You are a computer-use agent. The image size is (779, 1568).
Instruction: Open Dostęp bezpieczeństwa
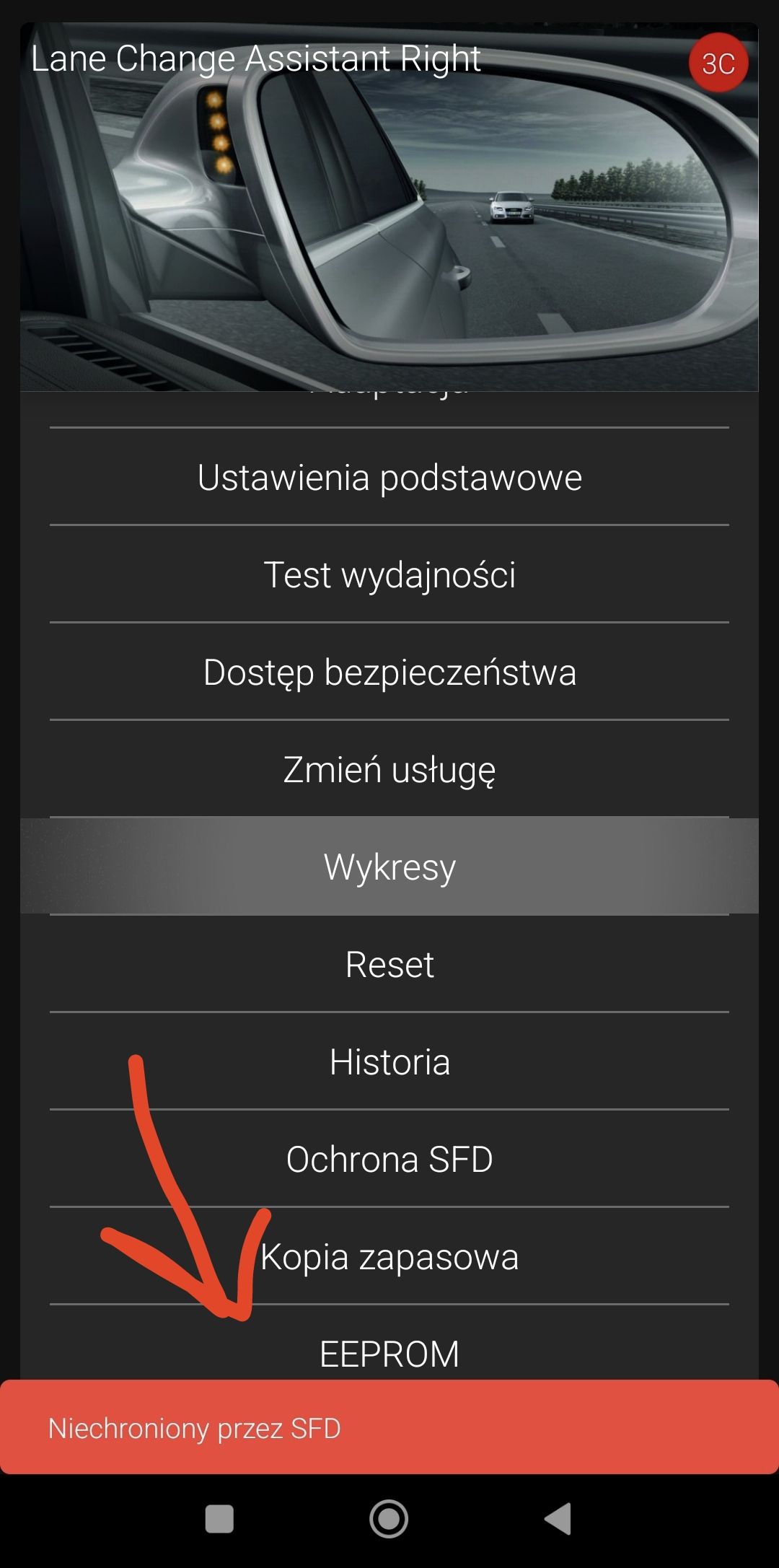click(x=389, y=672)
